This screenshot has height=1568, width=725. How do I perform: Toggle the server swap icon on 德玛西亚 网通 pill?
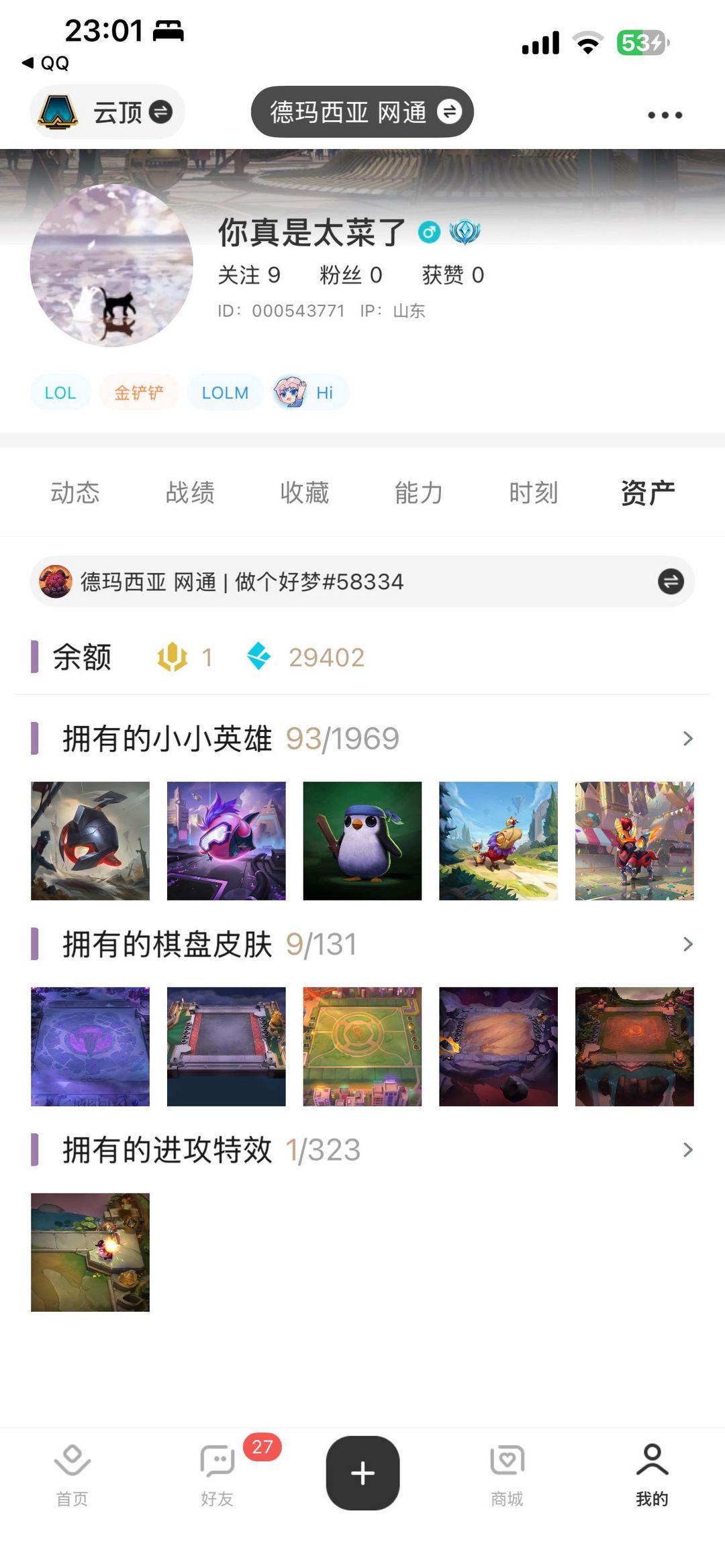[x=448, y=111]
